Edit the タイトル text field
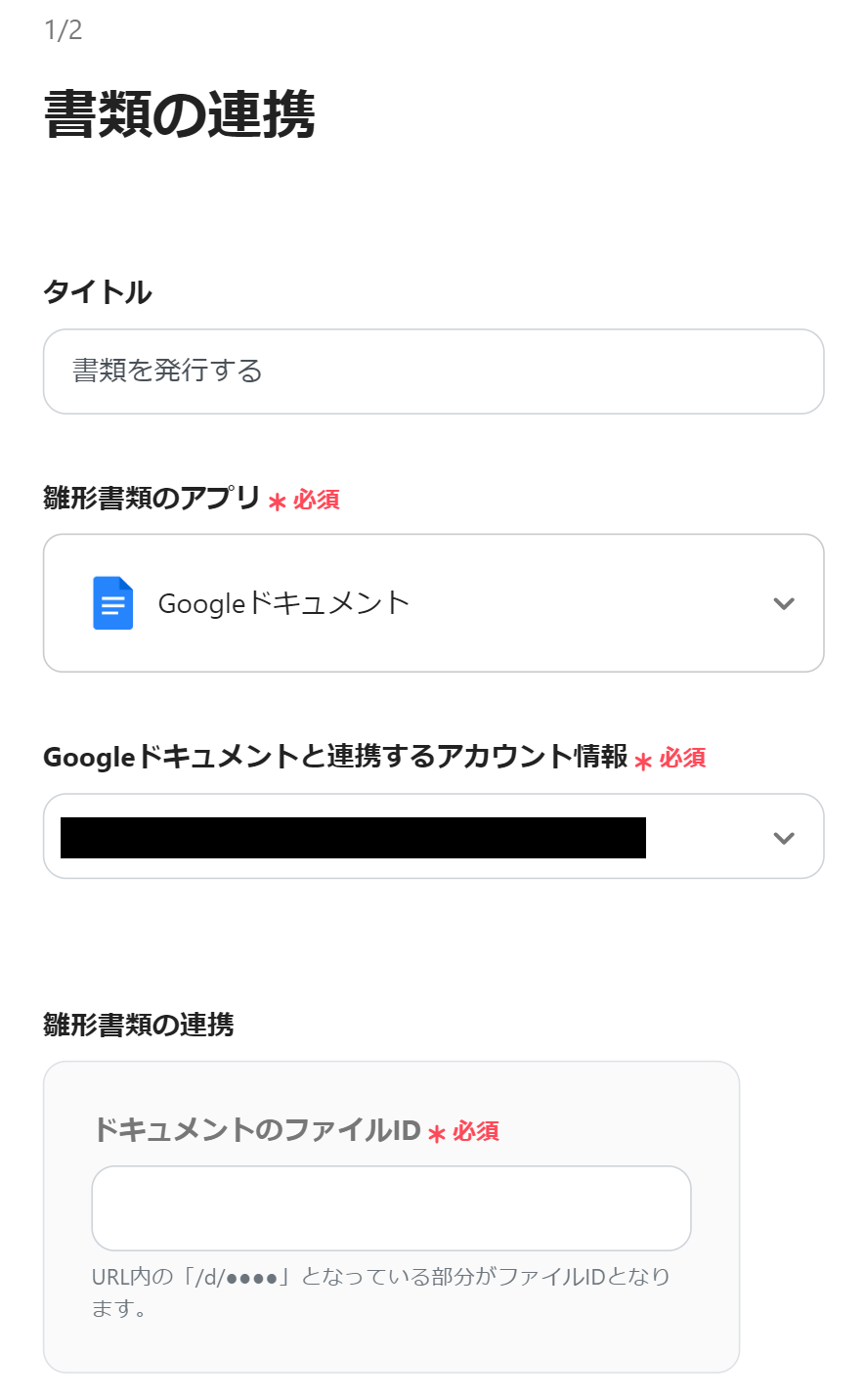 click(433, 372)
